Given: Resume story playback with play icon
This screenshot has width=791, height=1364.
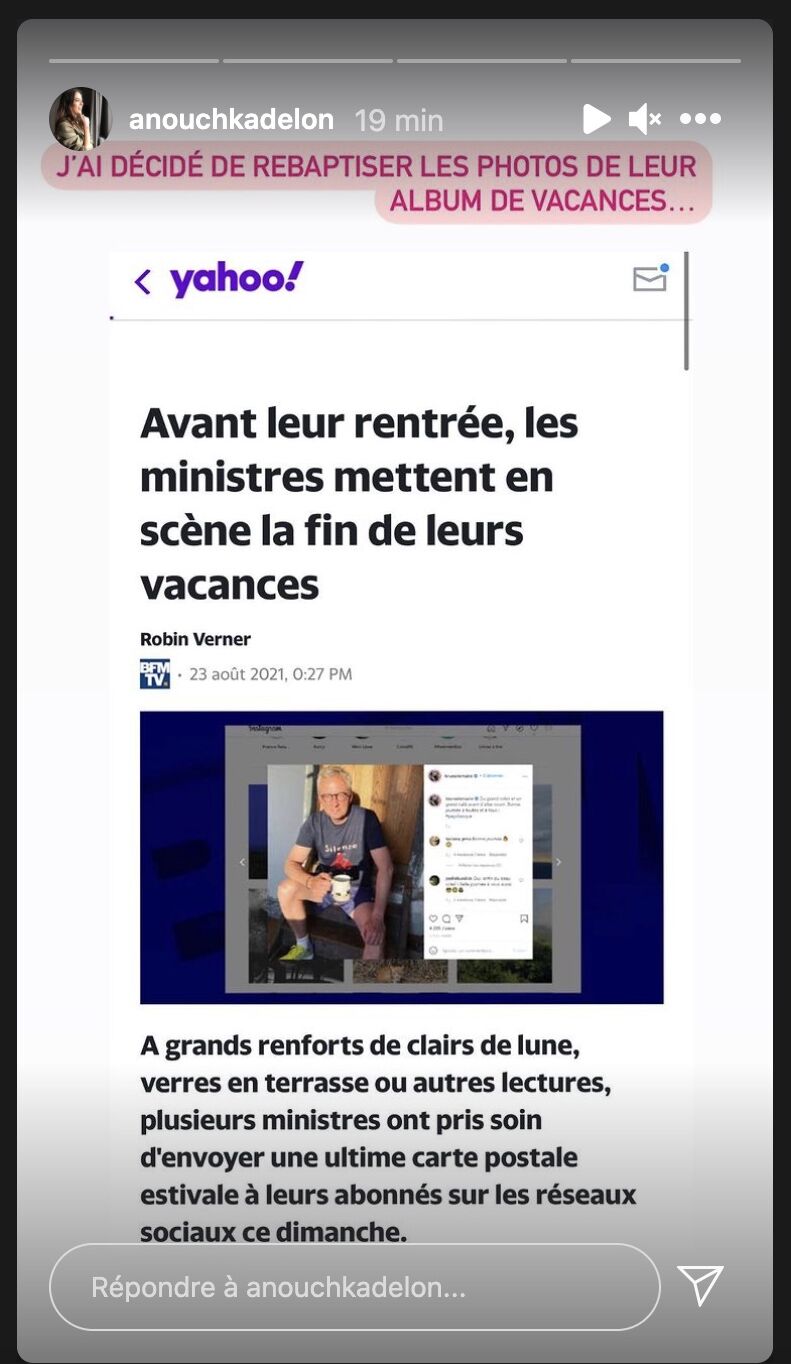Looking at the screenshot, I should 597,119.
